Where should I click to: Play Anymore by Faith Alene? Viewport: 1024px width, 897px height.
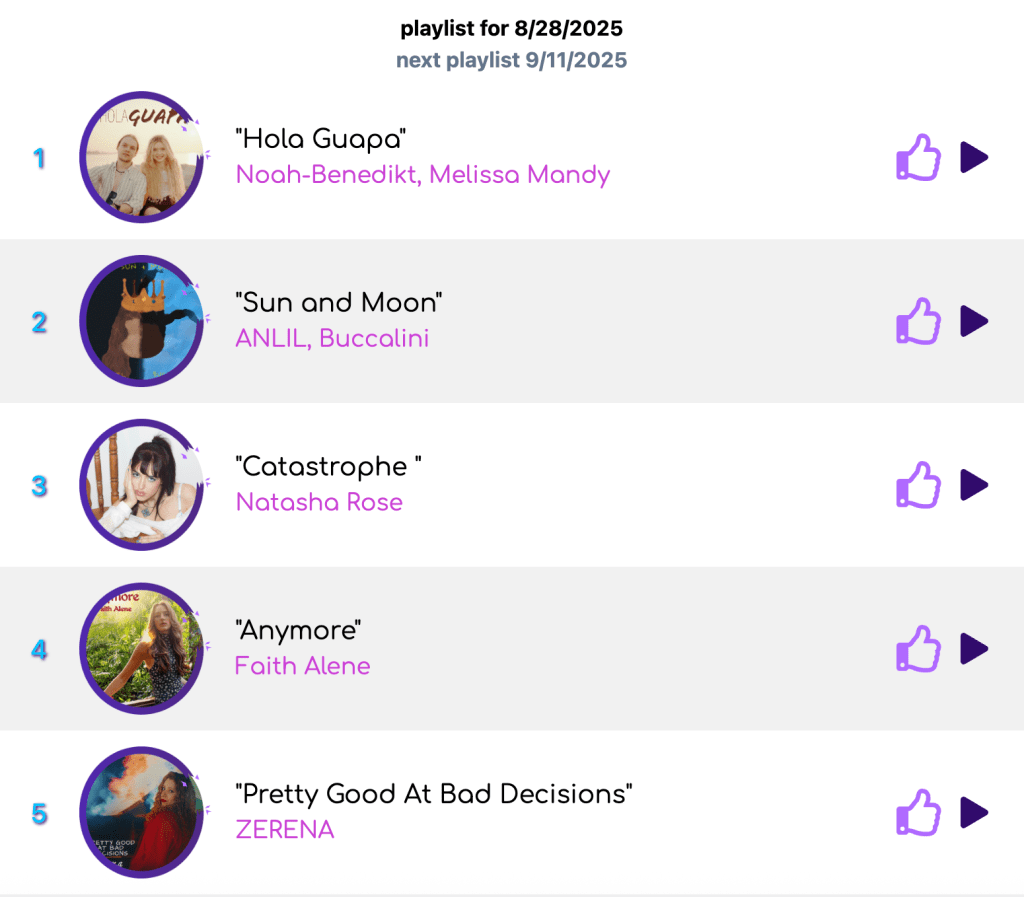coord(974,649)
